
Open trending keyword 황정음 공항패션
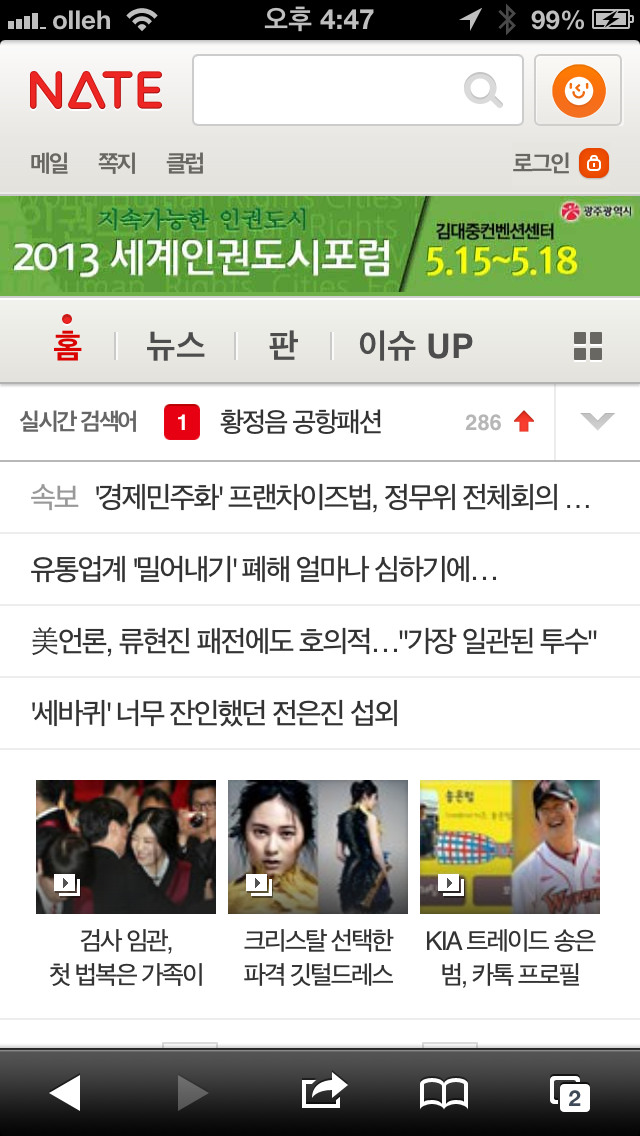(x=300, y=422)
